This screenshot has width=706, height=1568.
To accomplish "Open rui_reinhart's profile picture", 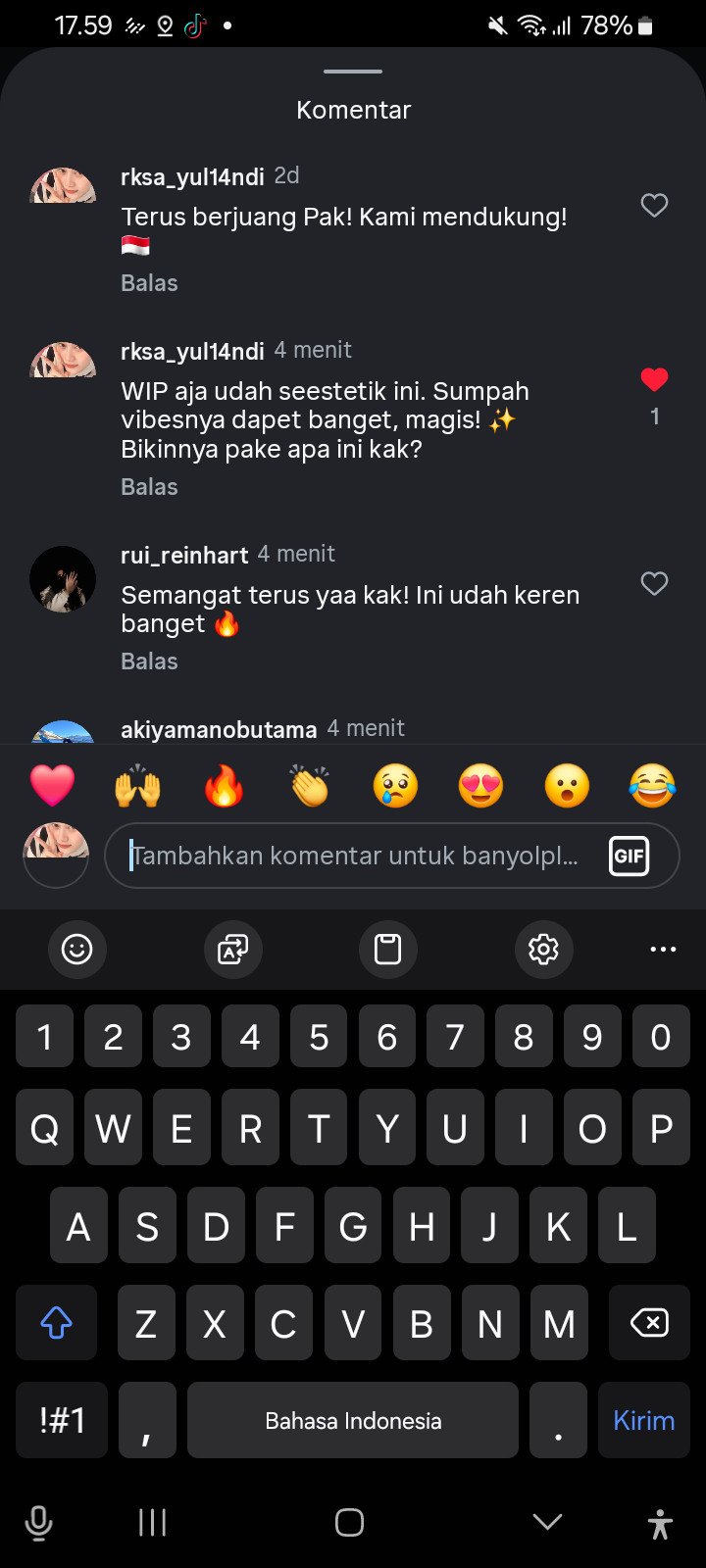I will click(x=63, y=579).
